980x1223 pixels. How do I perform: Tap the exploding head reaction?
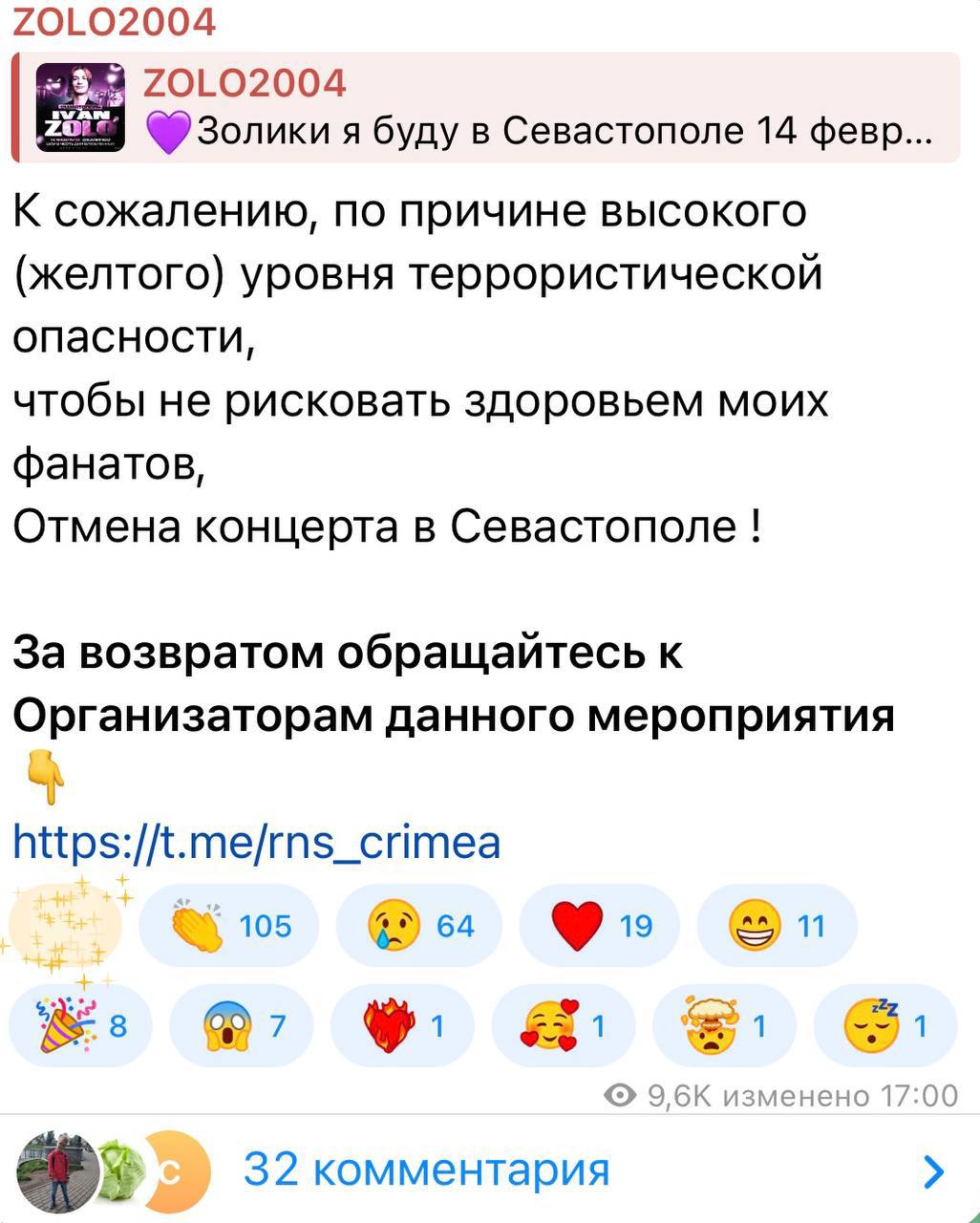[724, 1026]
